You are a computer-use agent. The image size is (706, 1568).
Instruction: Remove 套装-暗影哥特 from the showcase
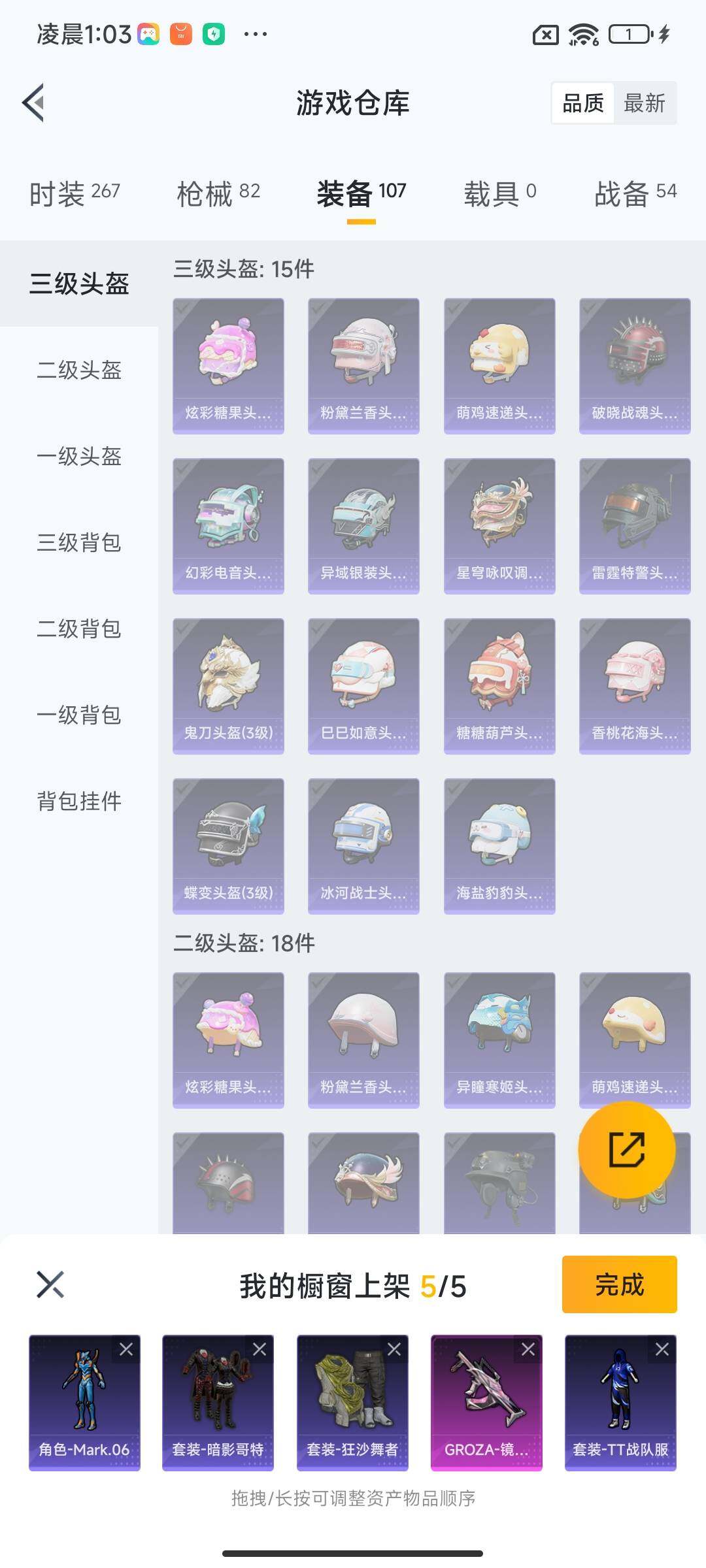260,1349
